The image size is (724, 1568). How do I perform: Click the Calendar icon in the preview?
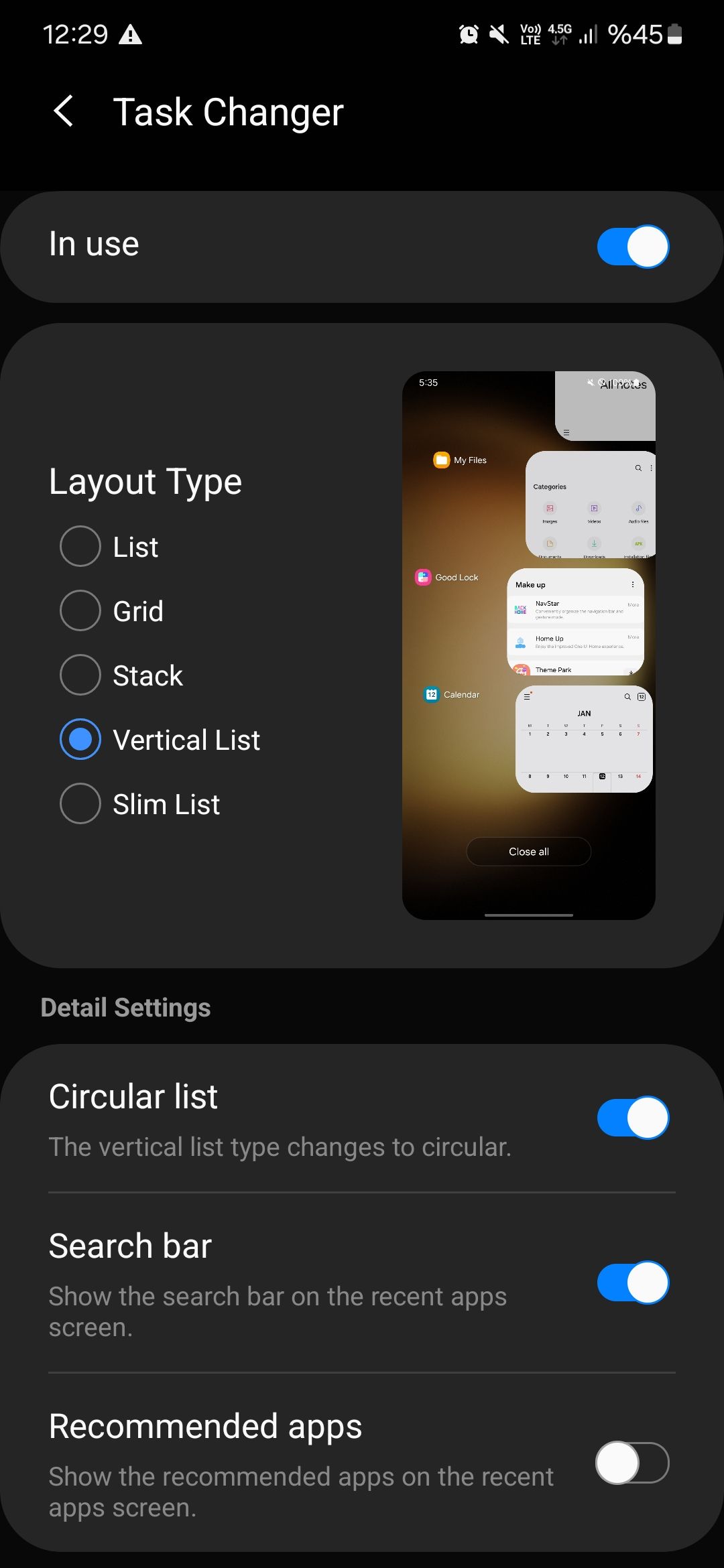[x=431, y=695]
